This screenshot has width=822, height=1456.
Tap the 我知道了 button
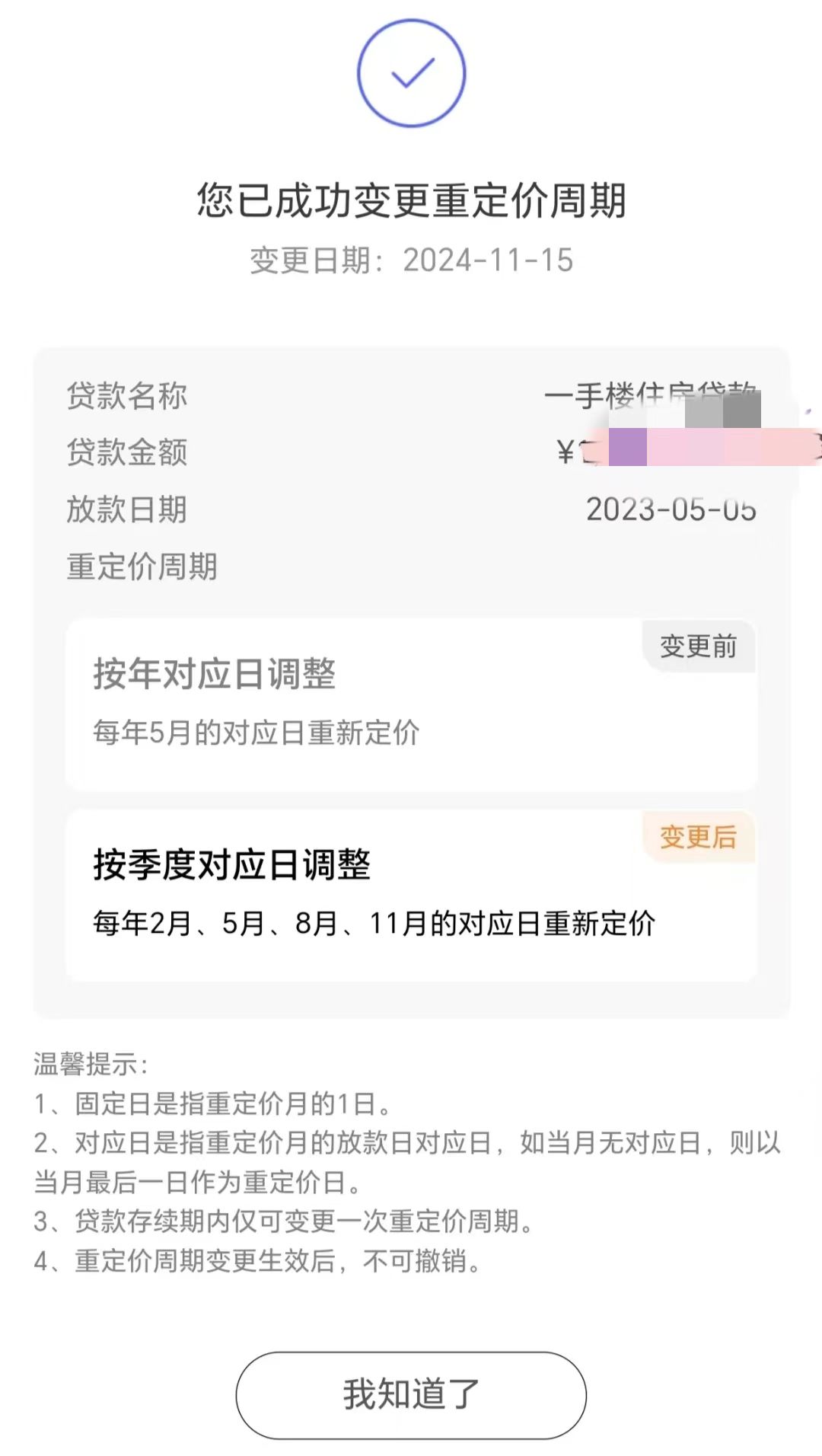point(411,1395)
